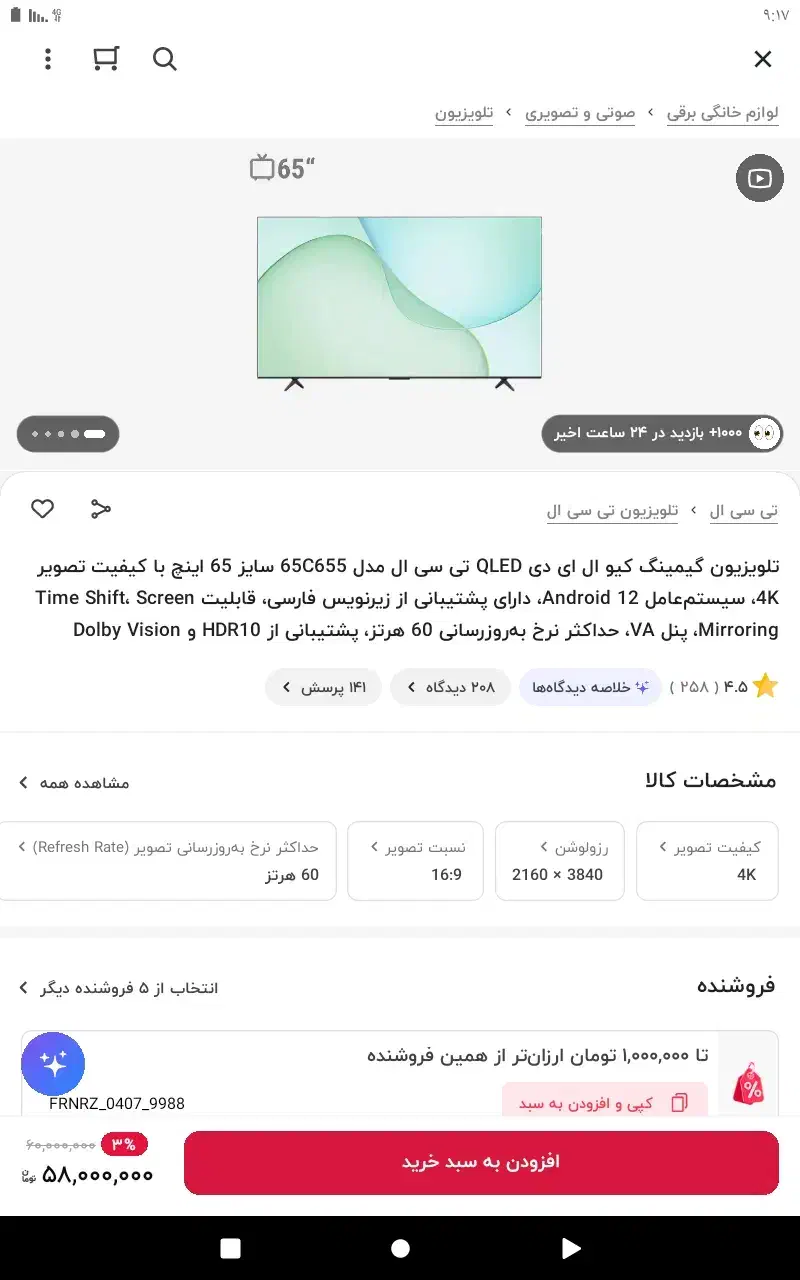Screen dimensions: 800x1280
Task: Tap افزودن به سبد خرید button
Action: [481, 1162]
